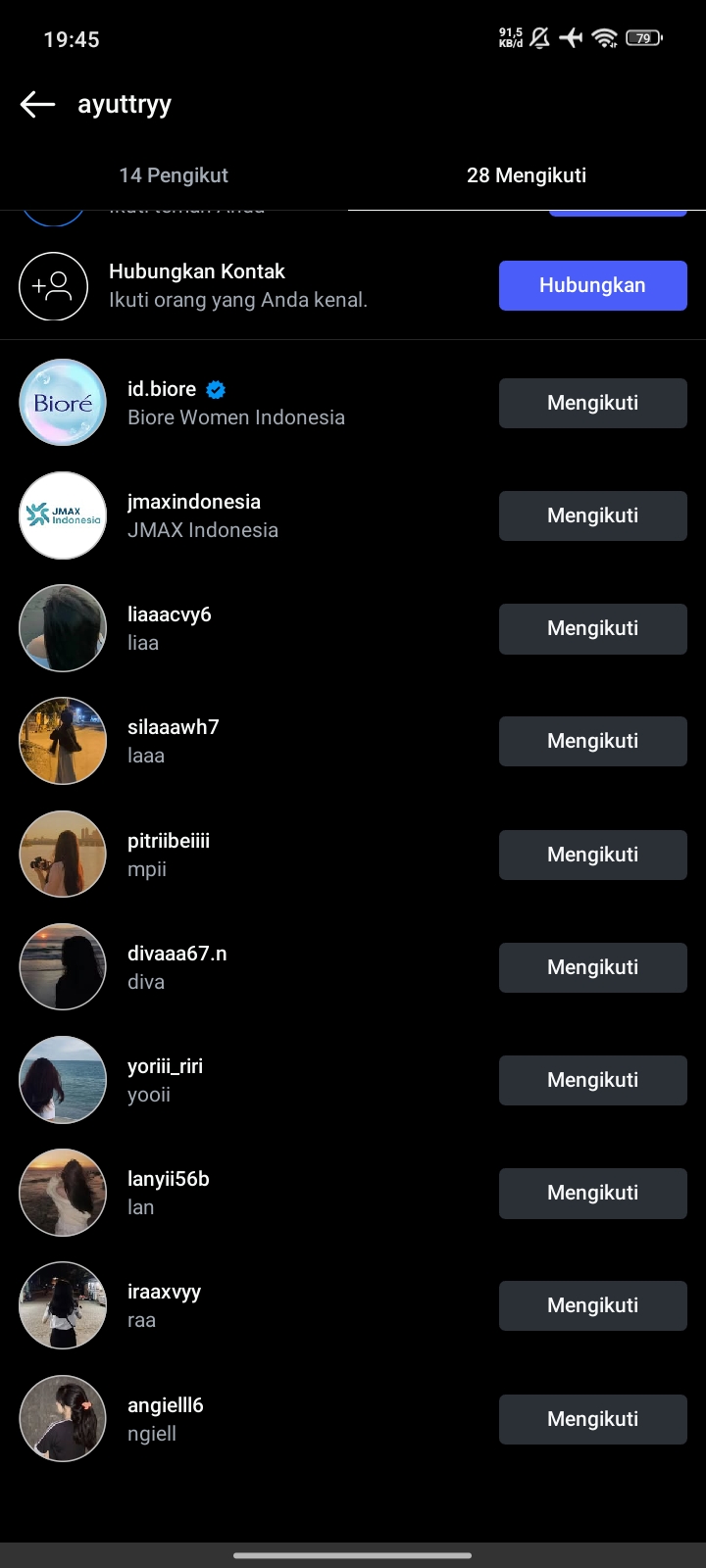
Task: Tap Mengikuti beside divaaa67.n
Action: point(592,967)
